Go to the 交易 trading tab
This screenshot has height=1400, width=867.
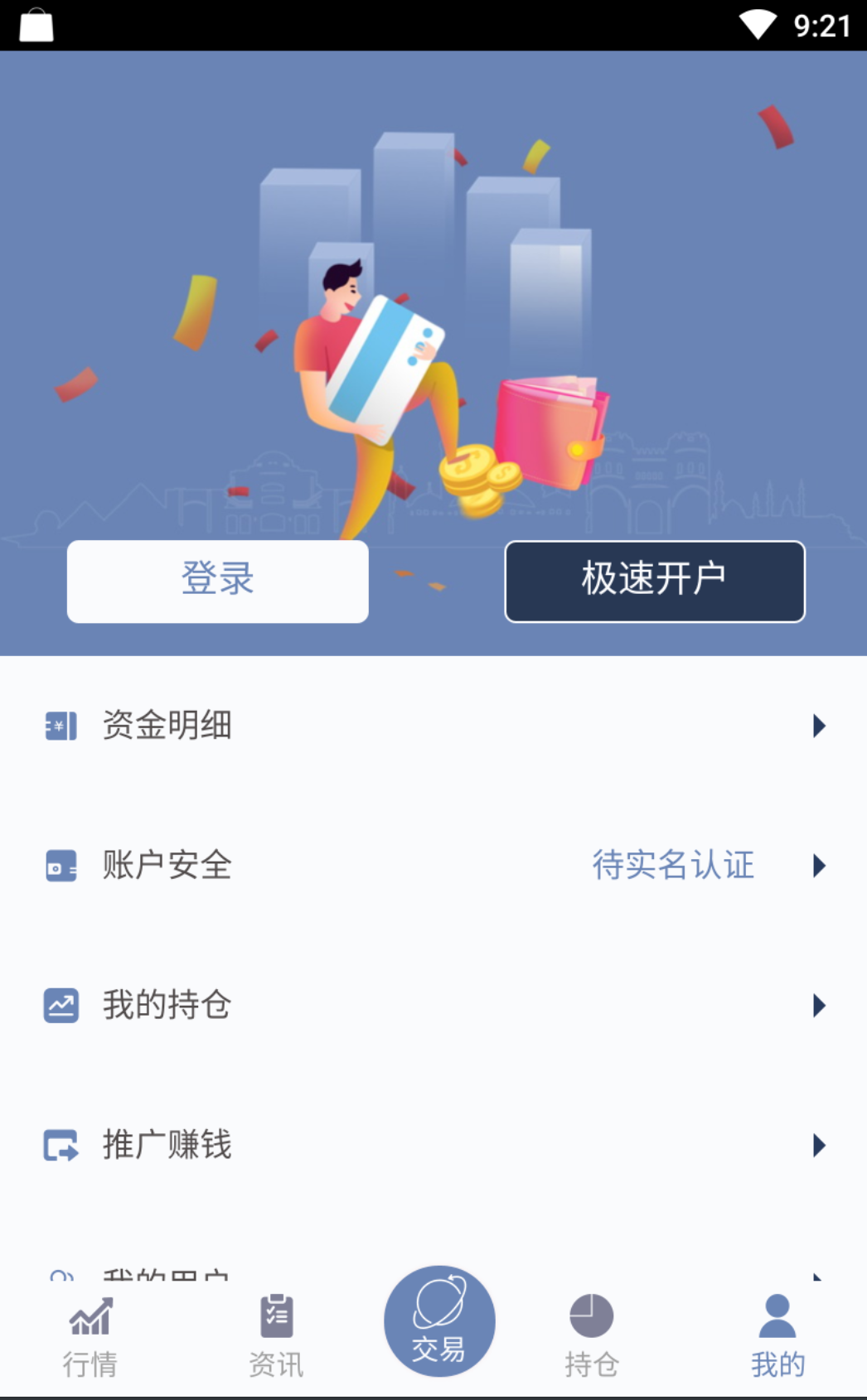pyautogui.click(x=439, y=1322)
